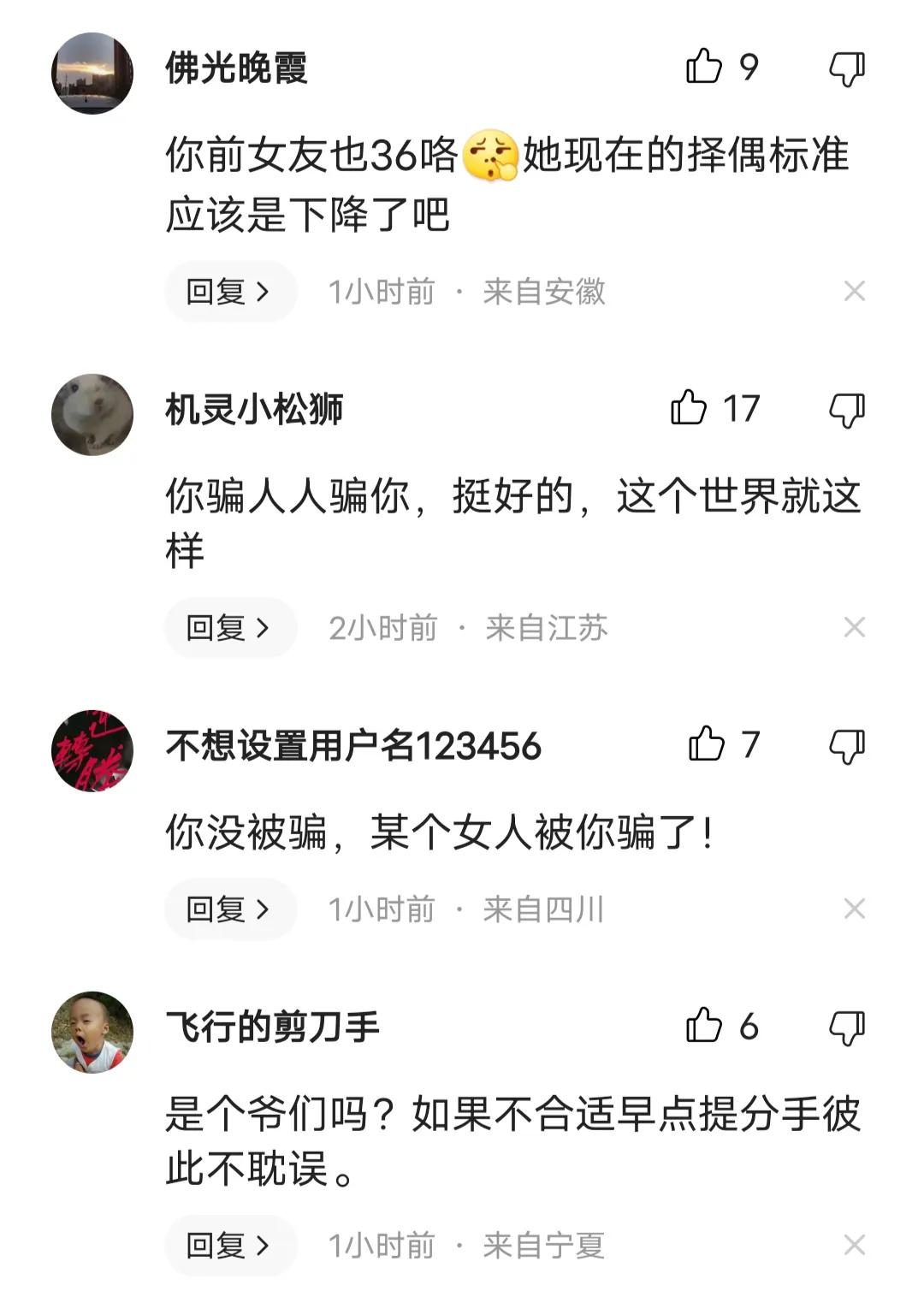Dismiss 机灵小松狮's comment with the X

click(x=854, y=628)
